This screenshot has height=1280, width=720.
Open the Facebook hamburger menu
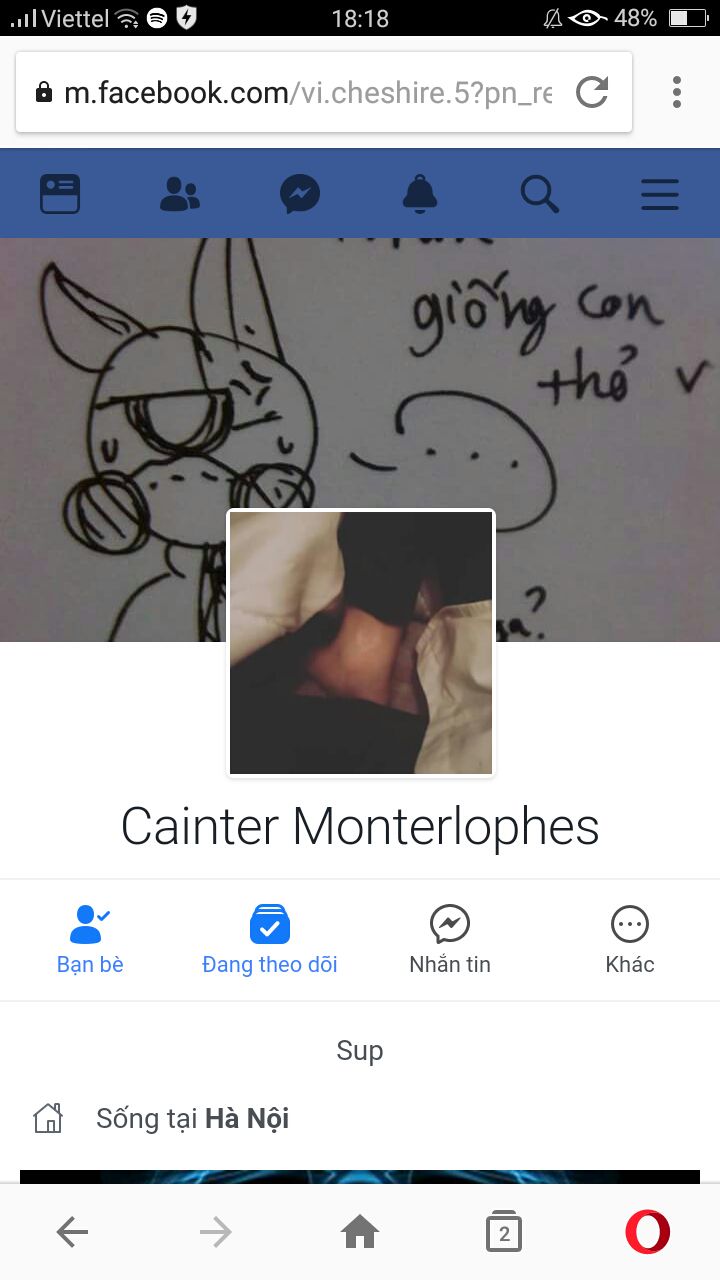pos(660,194)
